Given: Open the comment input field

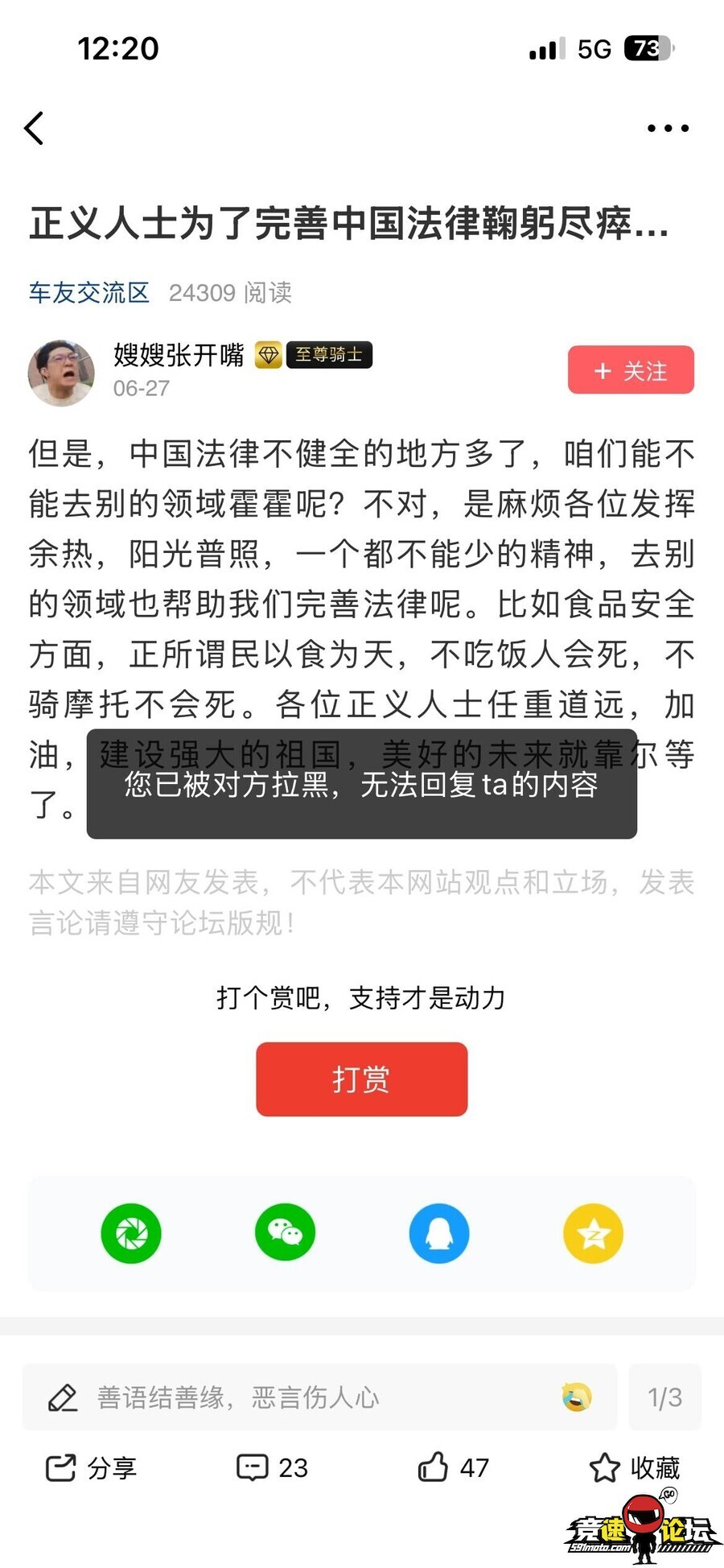Looking at the screenshot, I should (x=319, y=1397).
